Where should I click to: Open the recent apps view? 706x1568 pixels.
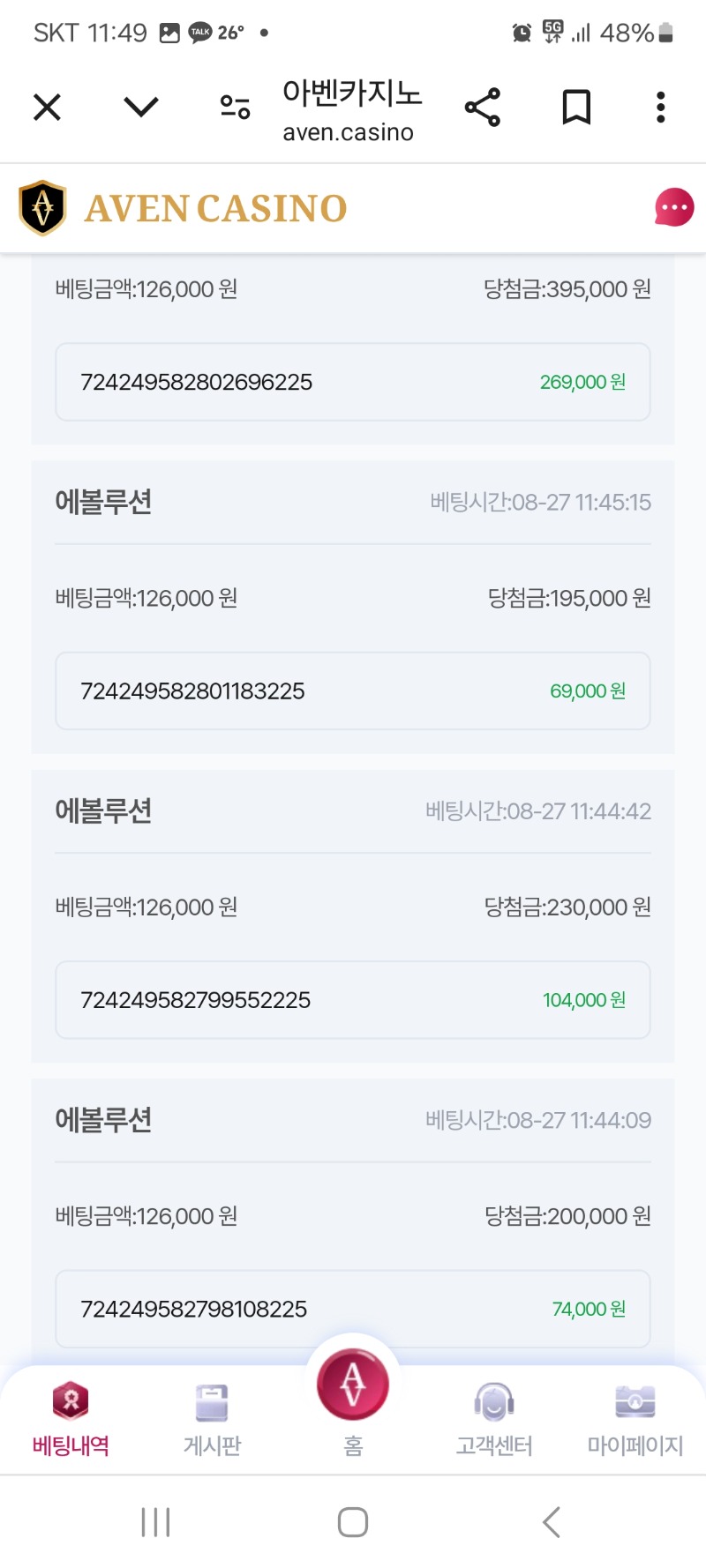coord(155,1522)
